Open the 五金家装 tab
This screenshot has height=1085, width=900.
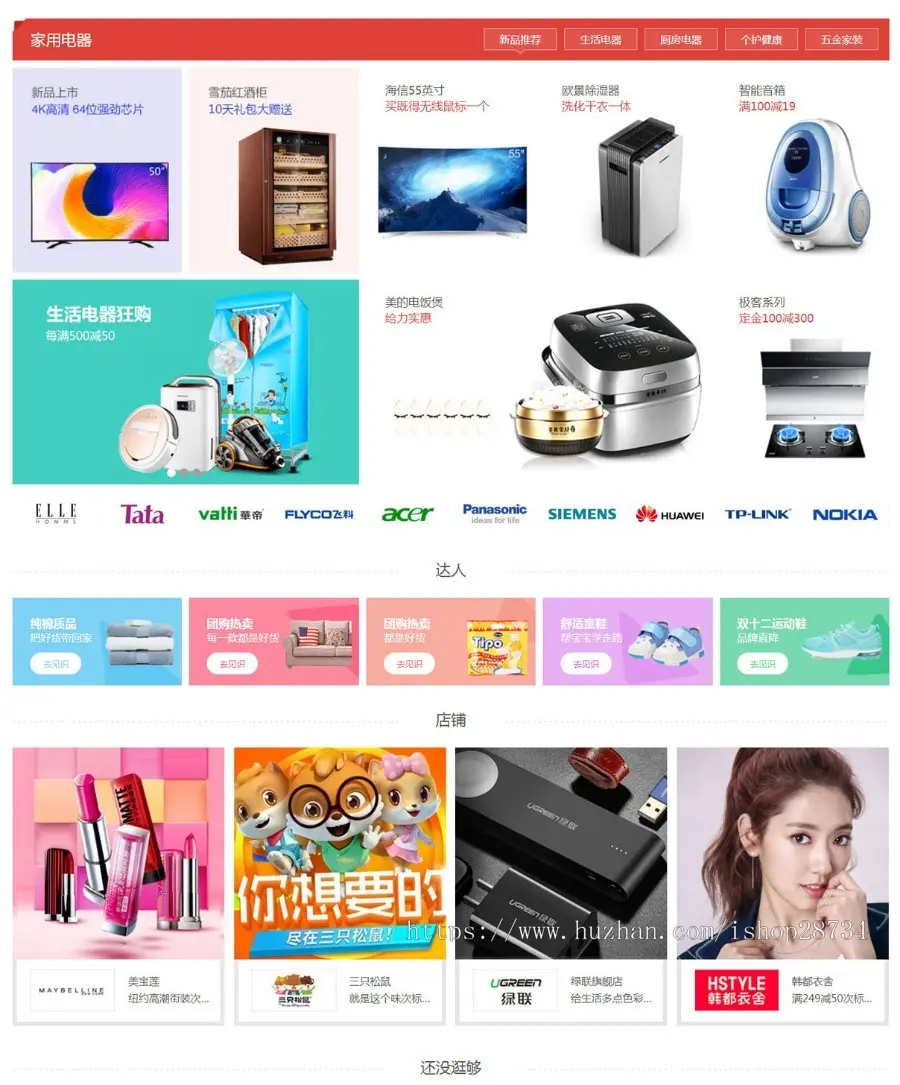[841, 40]
